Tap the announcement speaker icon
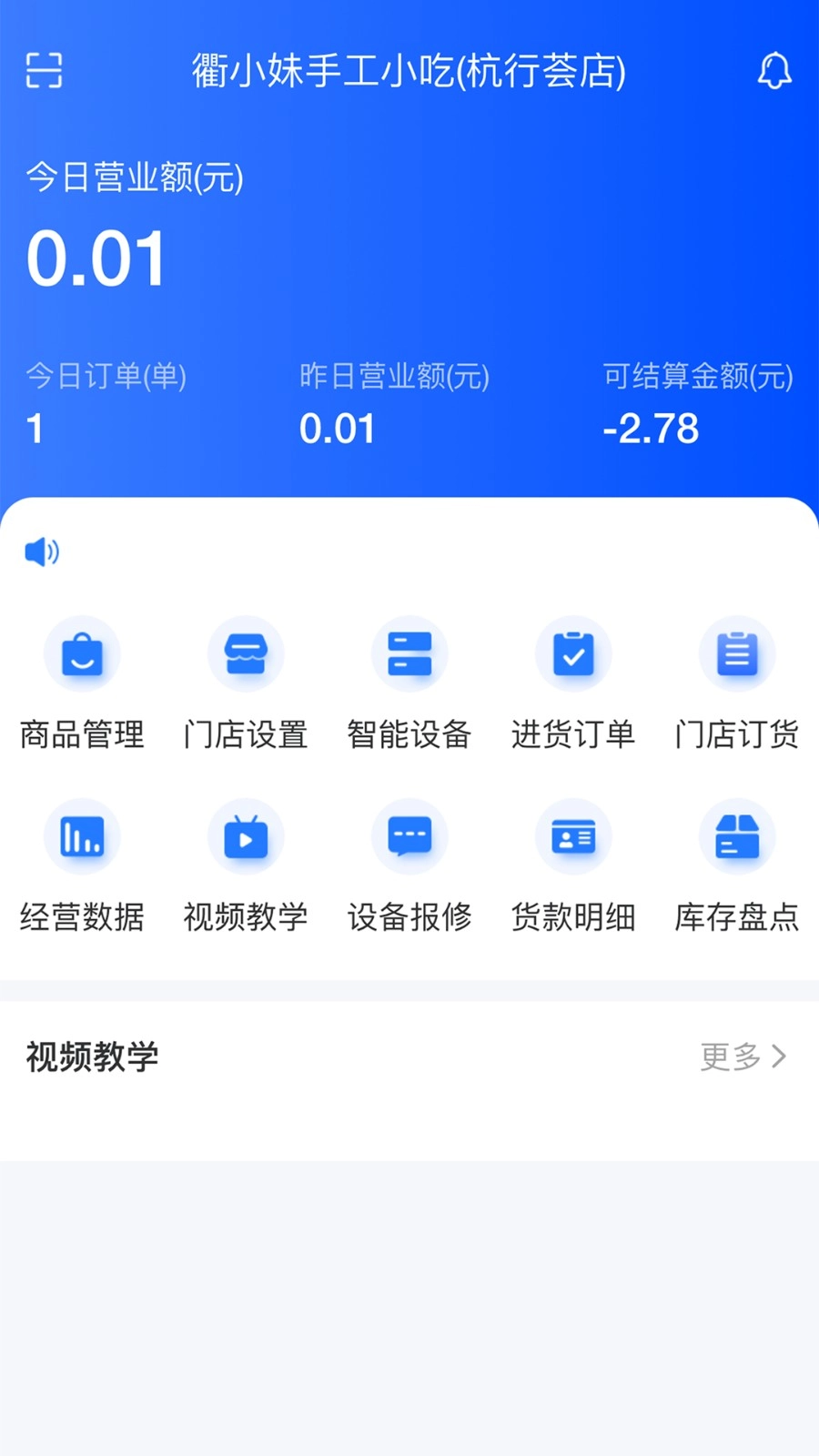This screenshot has height=1456, width=819. pyautogui.click(x=42, y=551)
